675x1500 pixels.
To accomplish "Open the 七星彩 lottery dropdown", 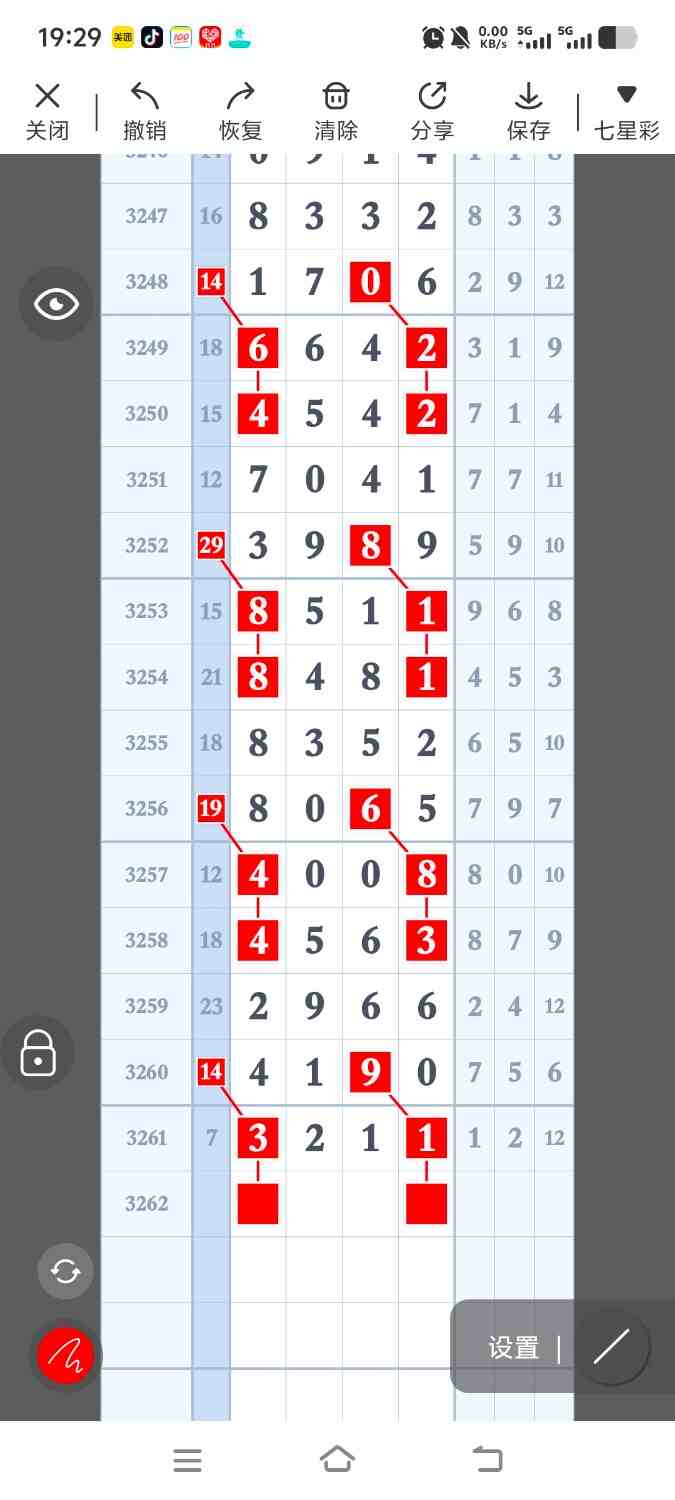I will coord(627,111).
